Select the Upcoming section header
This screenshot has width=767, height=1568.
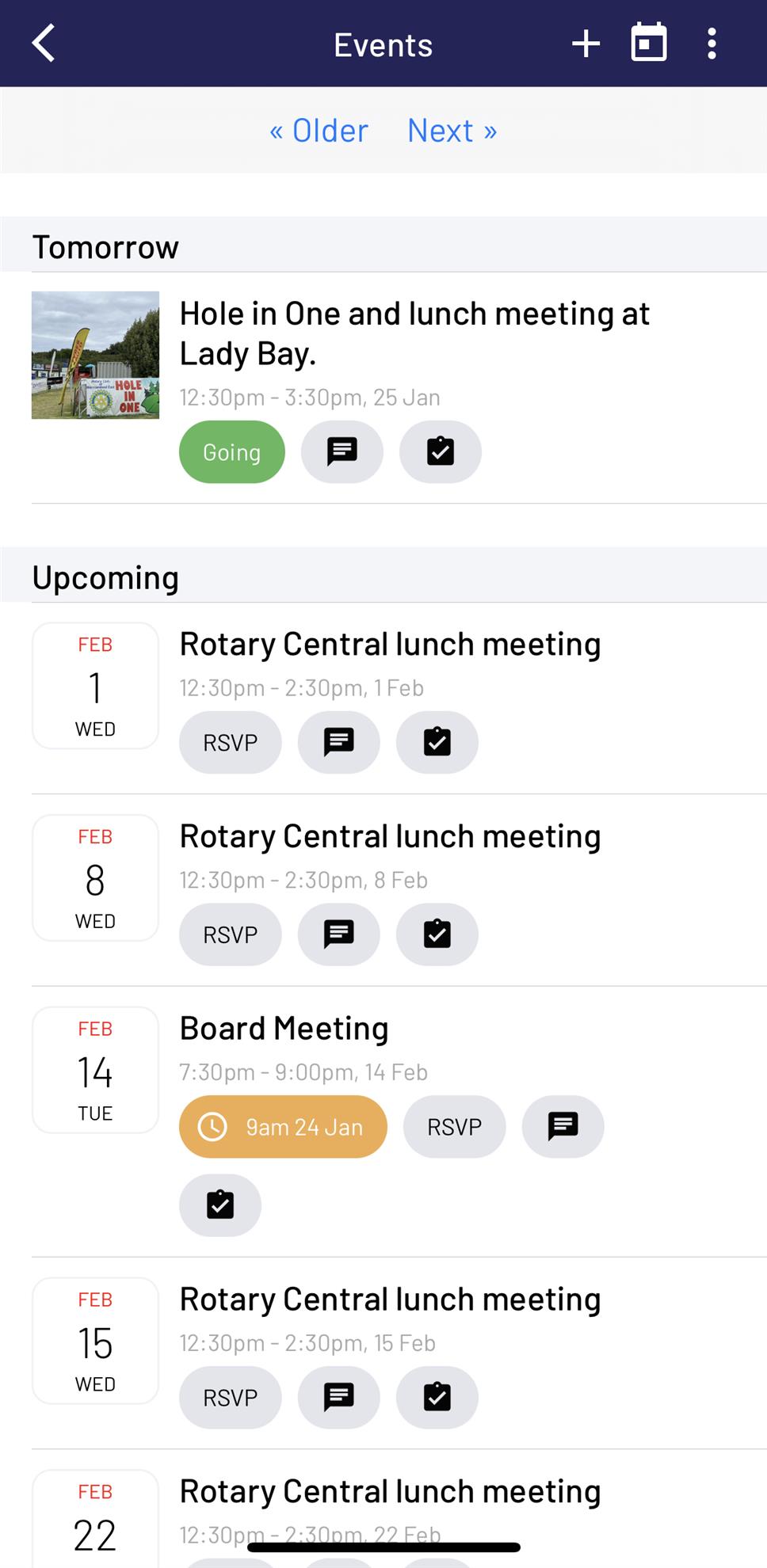[x=106, y=577]
